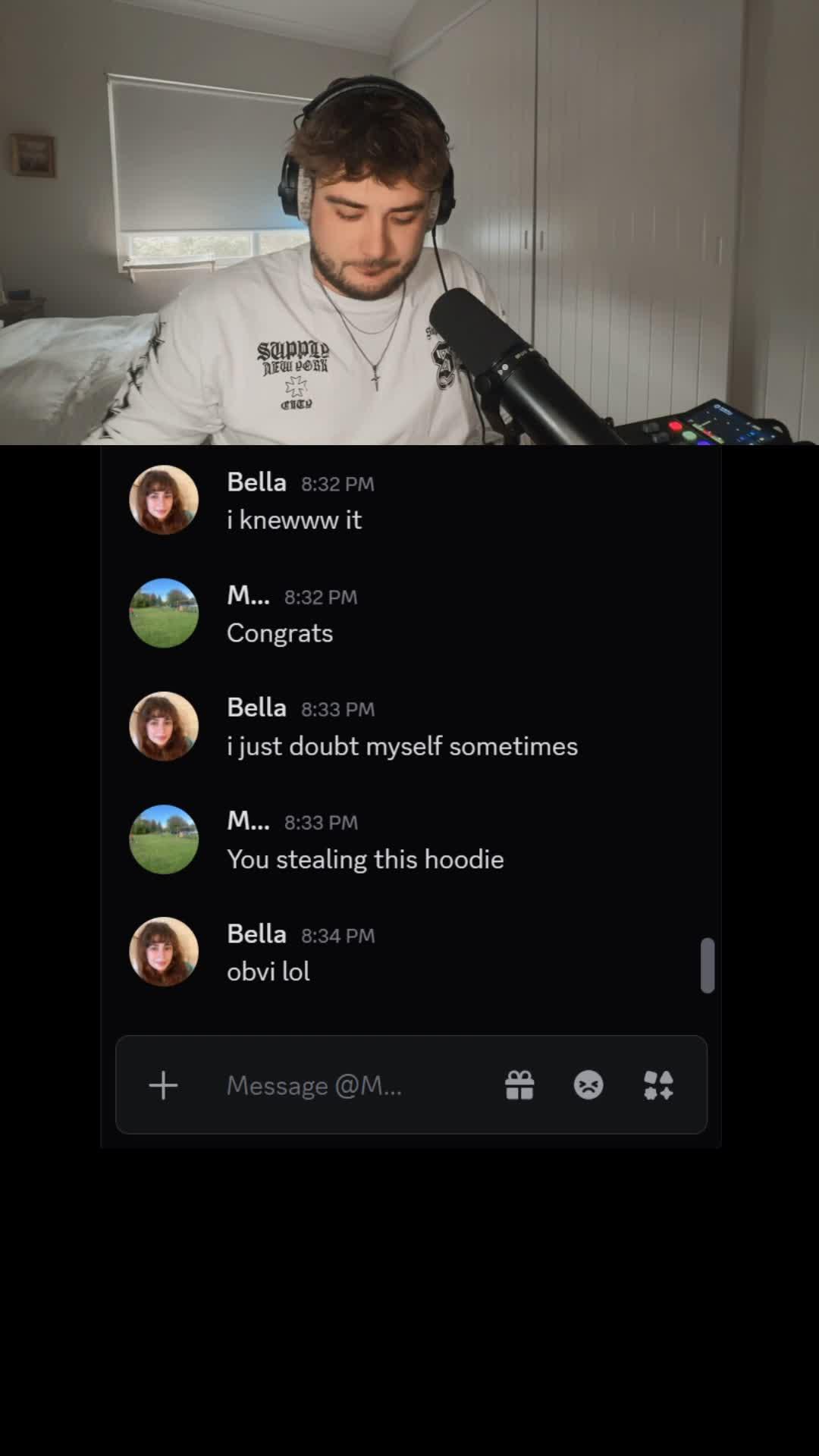
Task: Open Bella's avatar next to 'i knewww it'
Action: [163, 500]
